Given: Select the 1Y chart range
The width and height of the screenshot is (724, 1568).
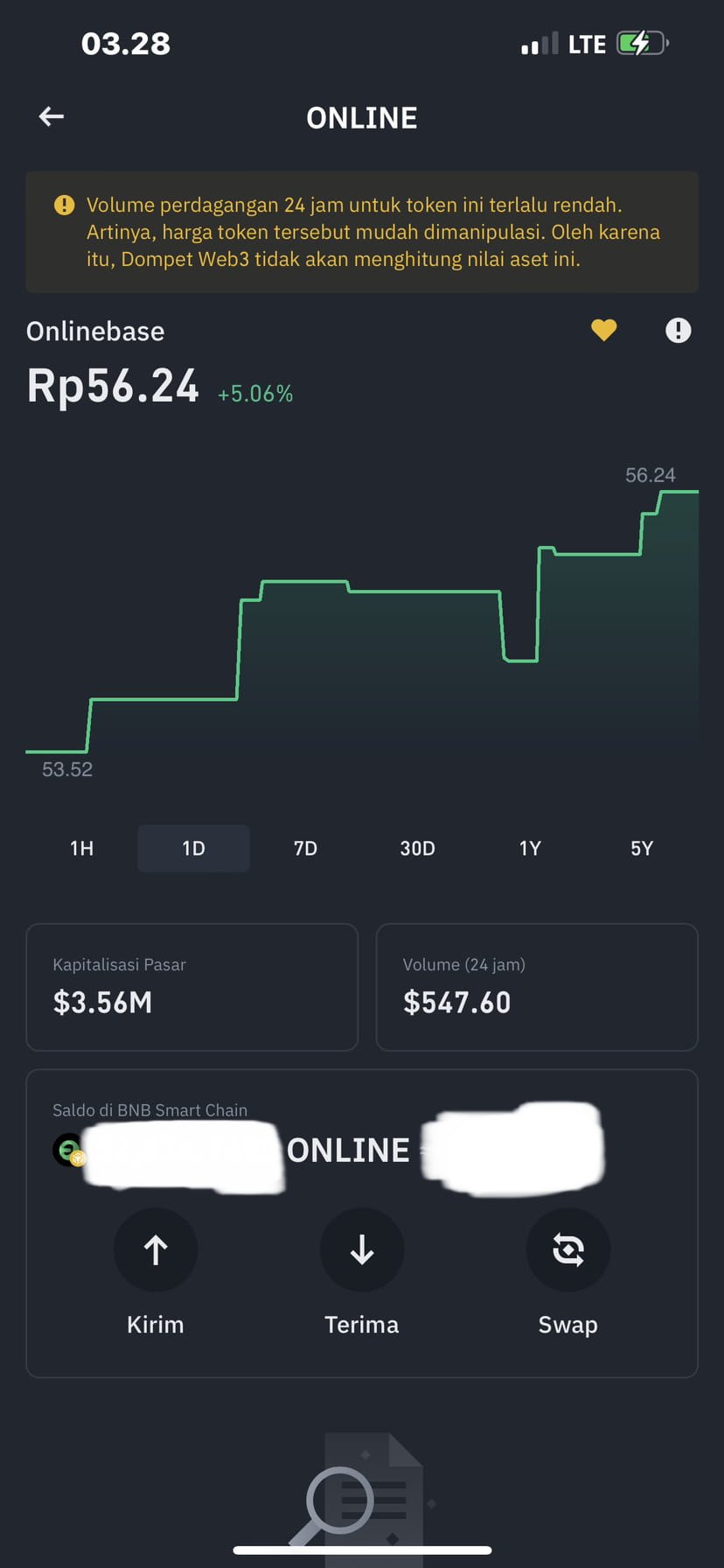Looking at the screenshot, I should point(530,848).
